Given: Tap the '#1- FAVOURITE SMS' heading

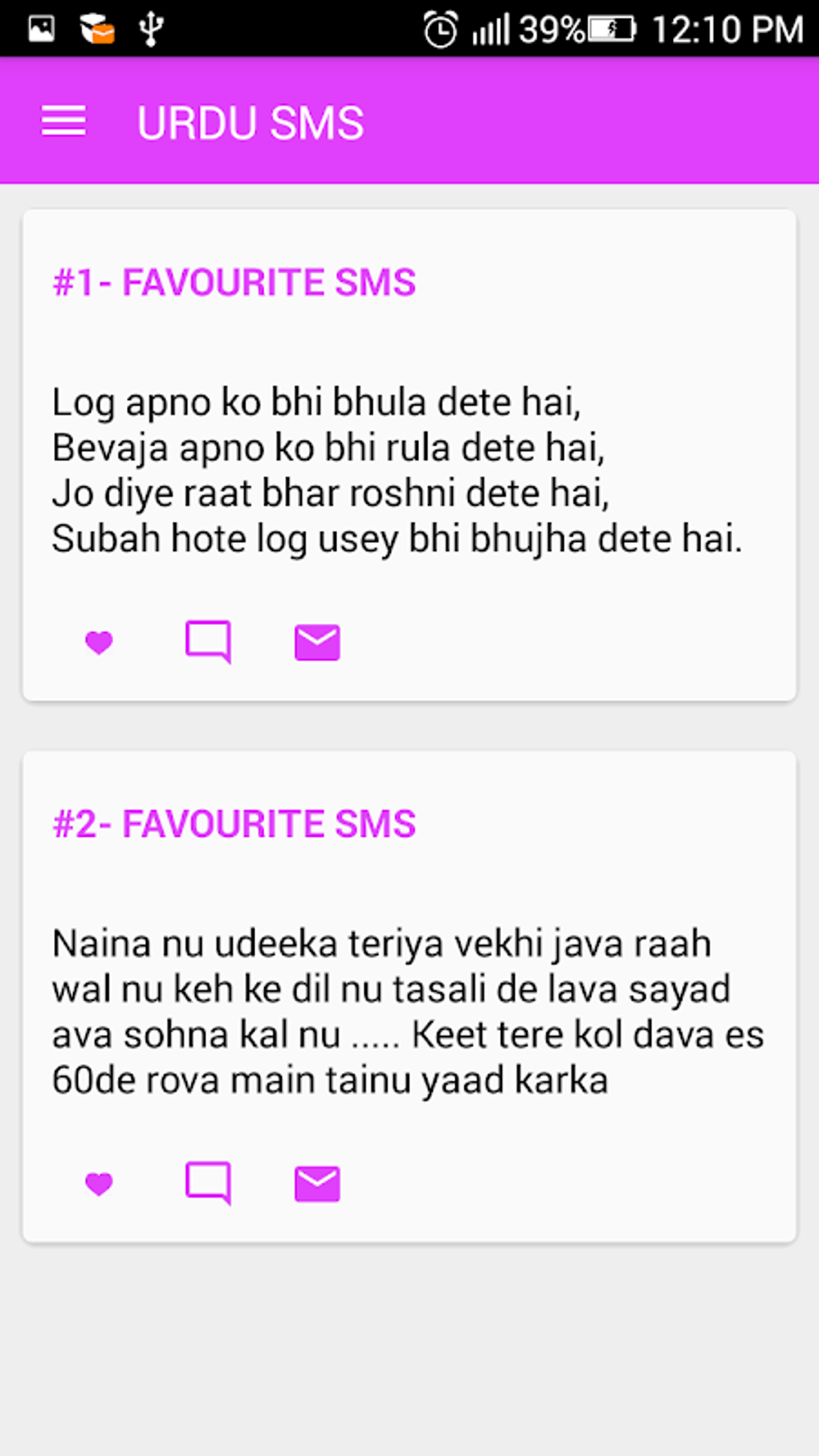Looking at the screenshot, I should click(x=234, y=282).
